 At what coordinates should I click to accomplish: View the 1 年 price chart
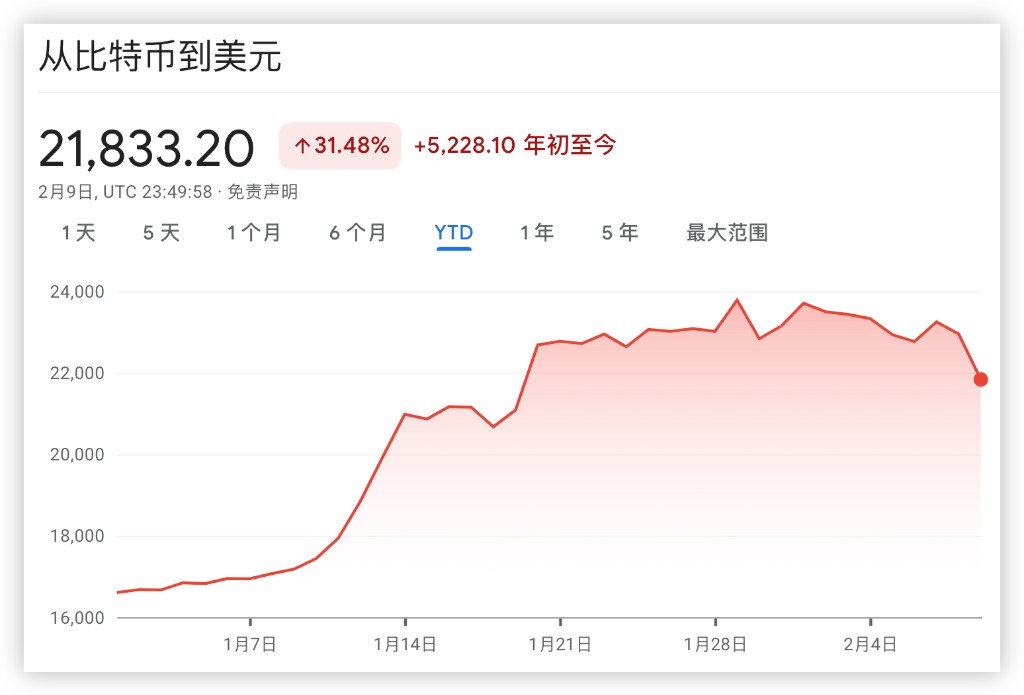[x=536, y=233]
